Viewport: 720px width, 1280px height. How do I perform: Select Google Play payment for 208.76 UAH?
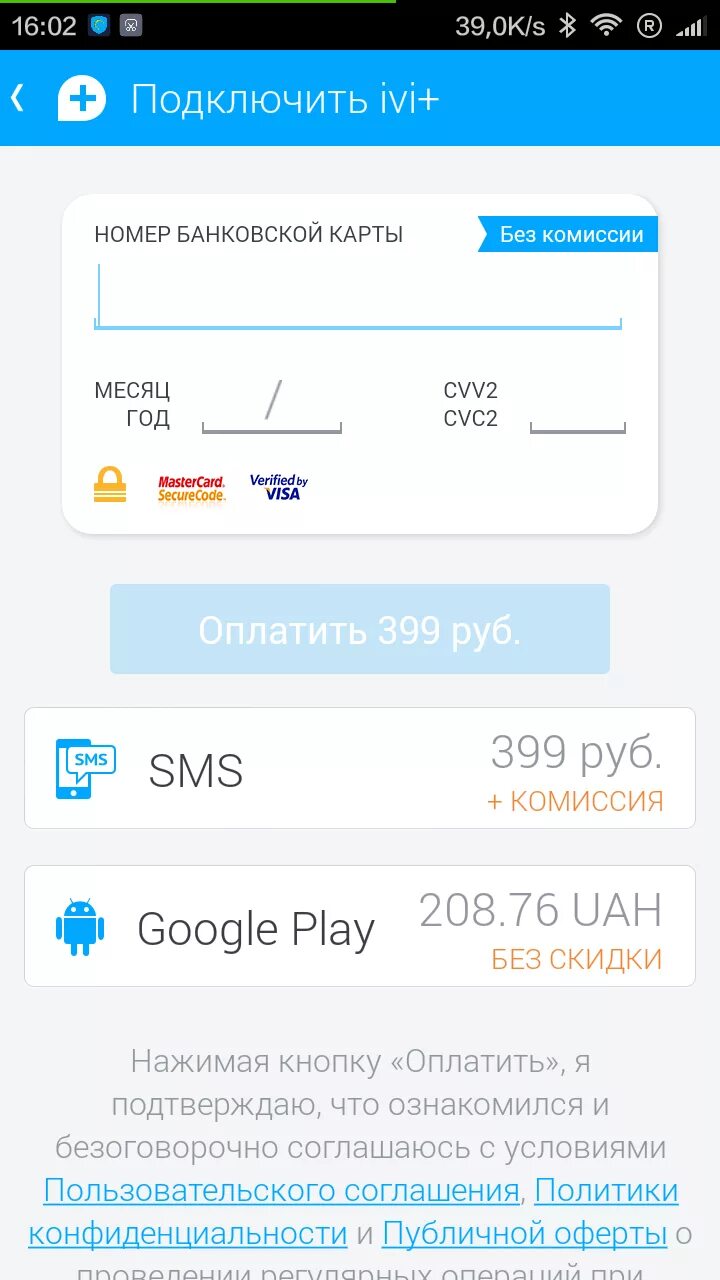point(360,926)
